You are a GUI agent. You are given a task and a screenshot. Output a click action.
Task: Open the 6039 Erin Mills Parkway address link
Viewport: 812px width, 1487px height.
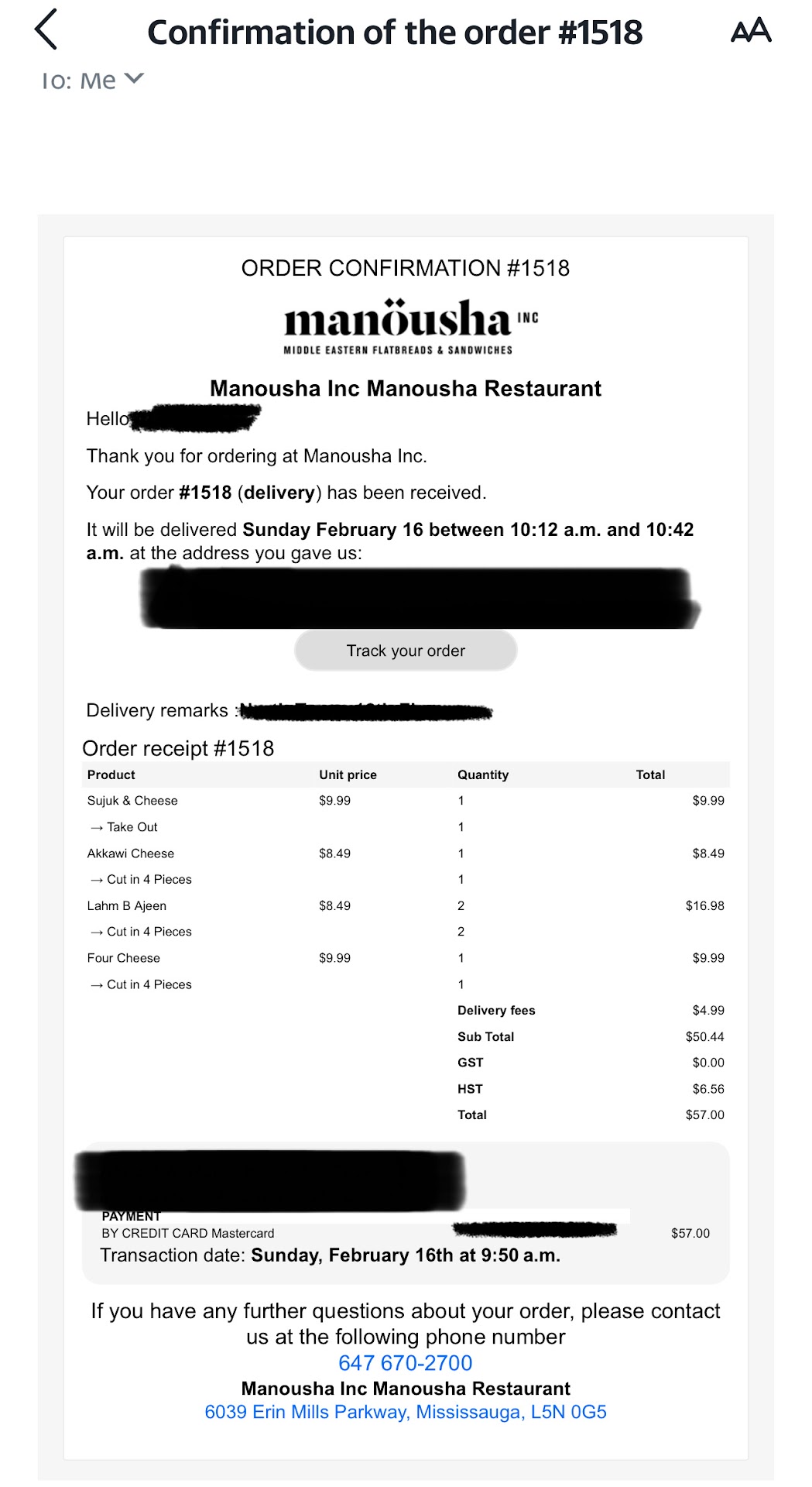[x=406, y=1412]
